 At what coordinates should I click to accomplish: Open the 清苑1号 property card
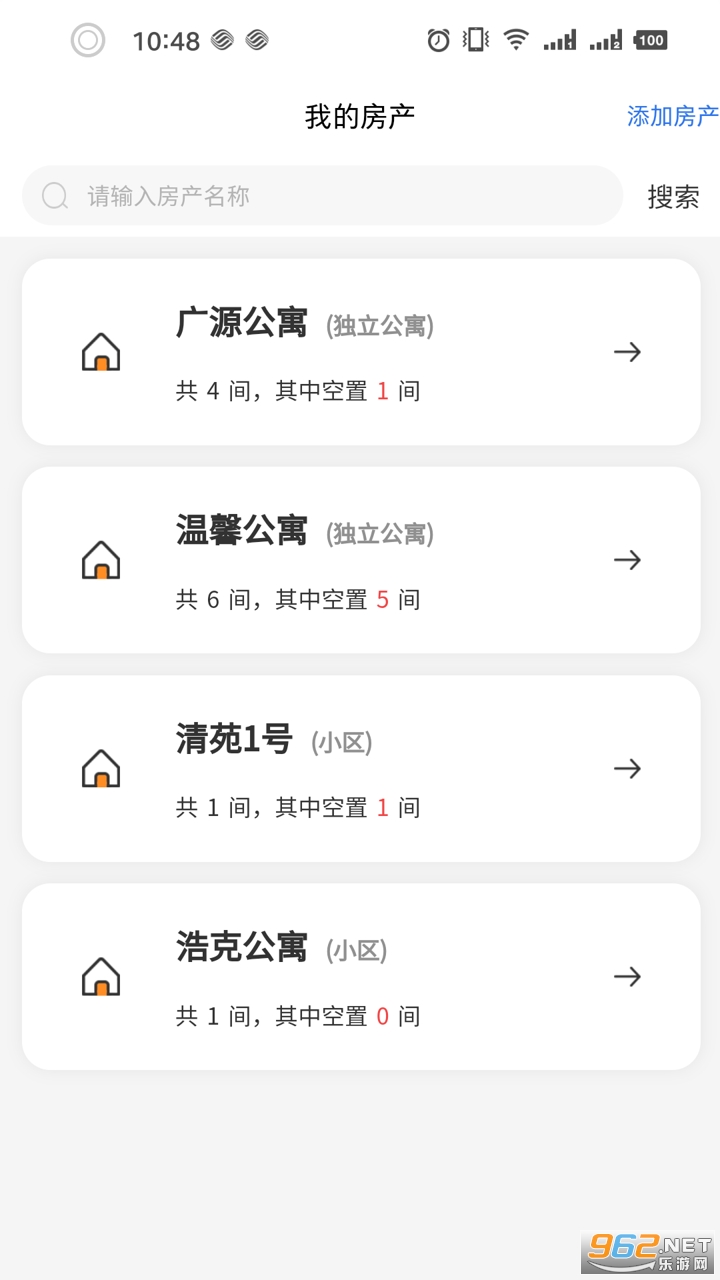(x=360, y=768)
